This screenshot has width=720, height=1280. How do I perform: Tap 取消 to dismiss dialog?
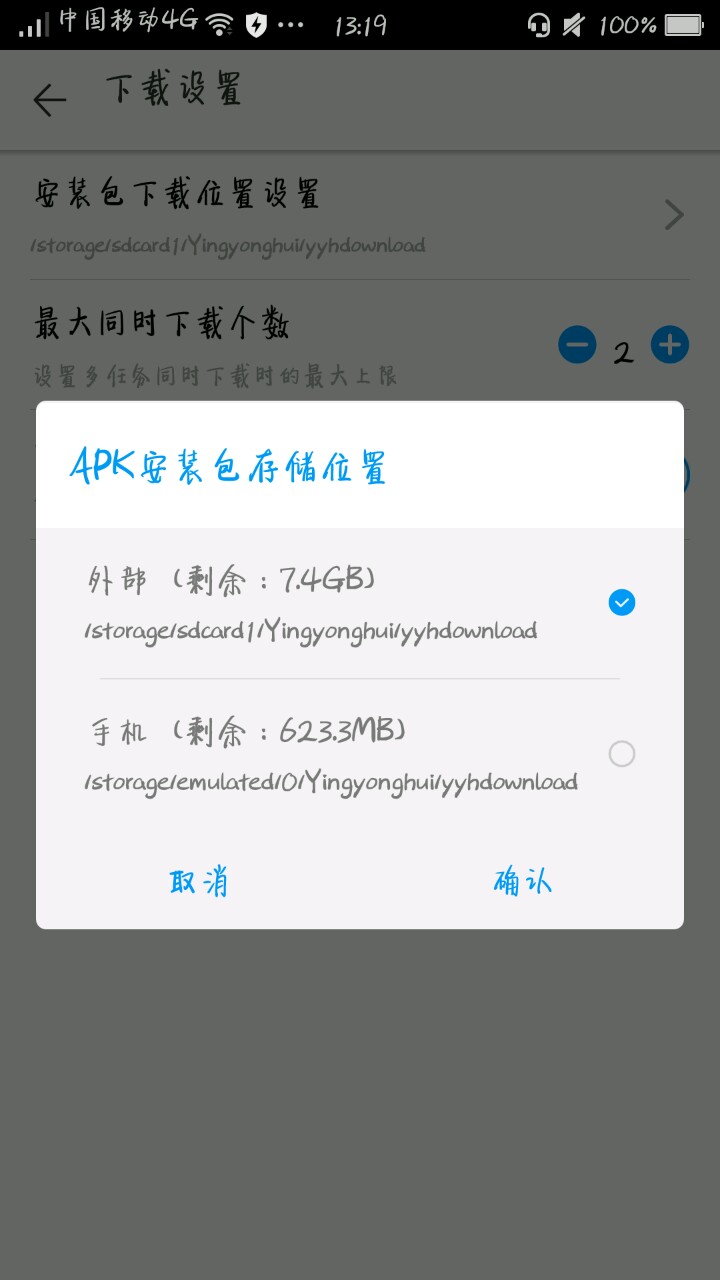(x=199, y=882)
